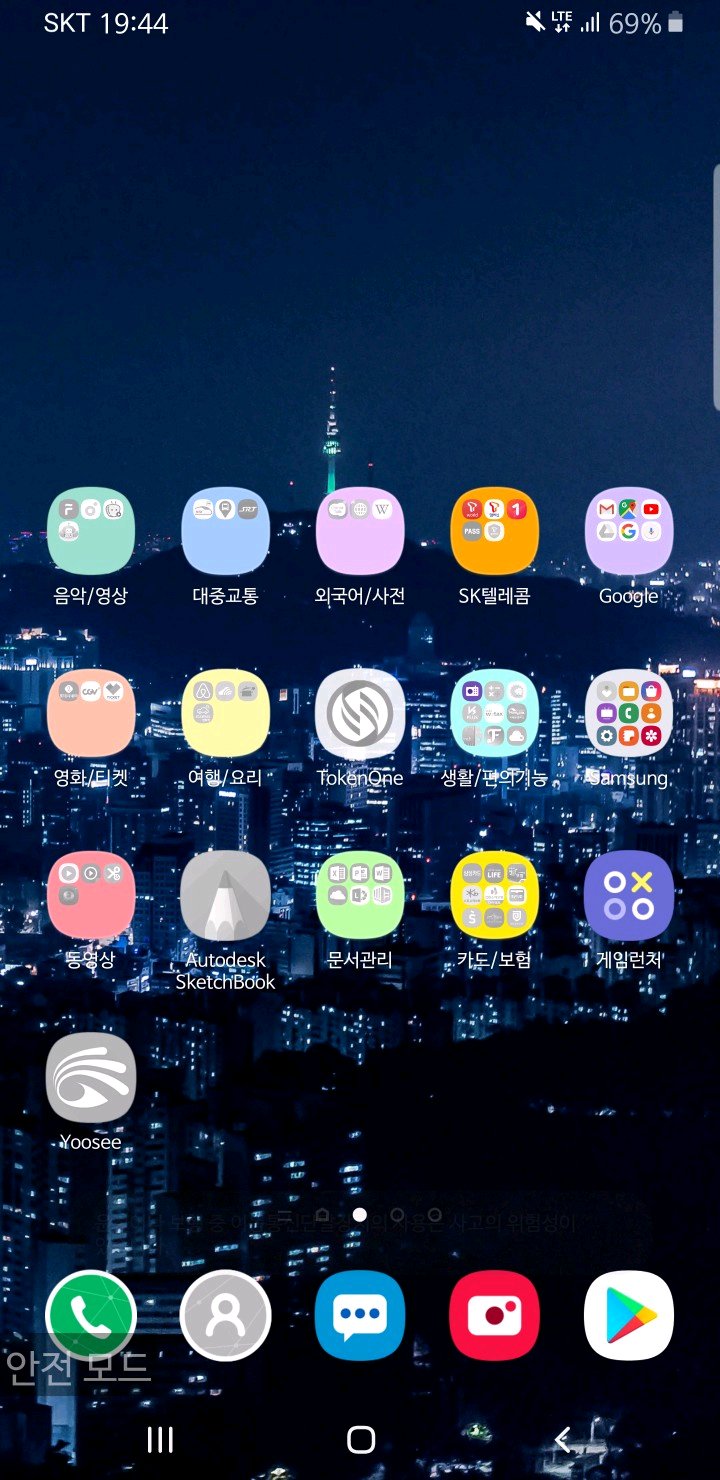
Task: Open the Phone dialer in the dock
Action: point(91,1315)
